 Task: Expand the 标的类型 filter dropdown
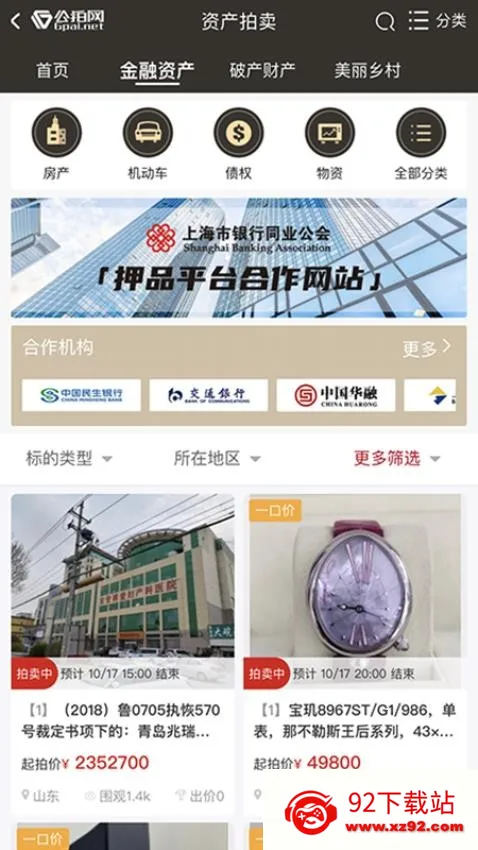(69, 459)
